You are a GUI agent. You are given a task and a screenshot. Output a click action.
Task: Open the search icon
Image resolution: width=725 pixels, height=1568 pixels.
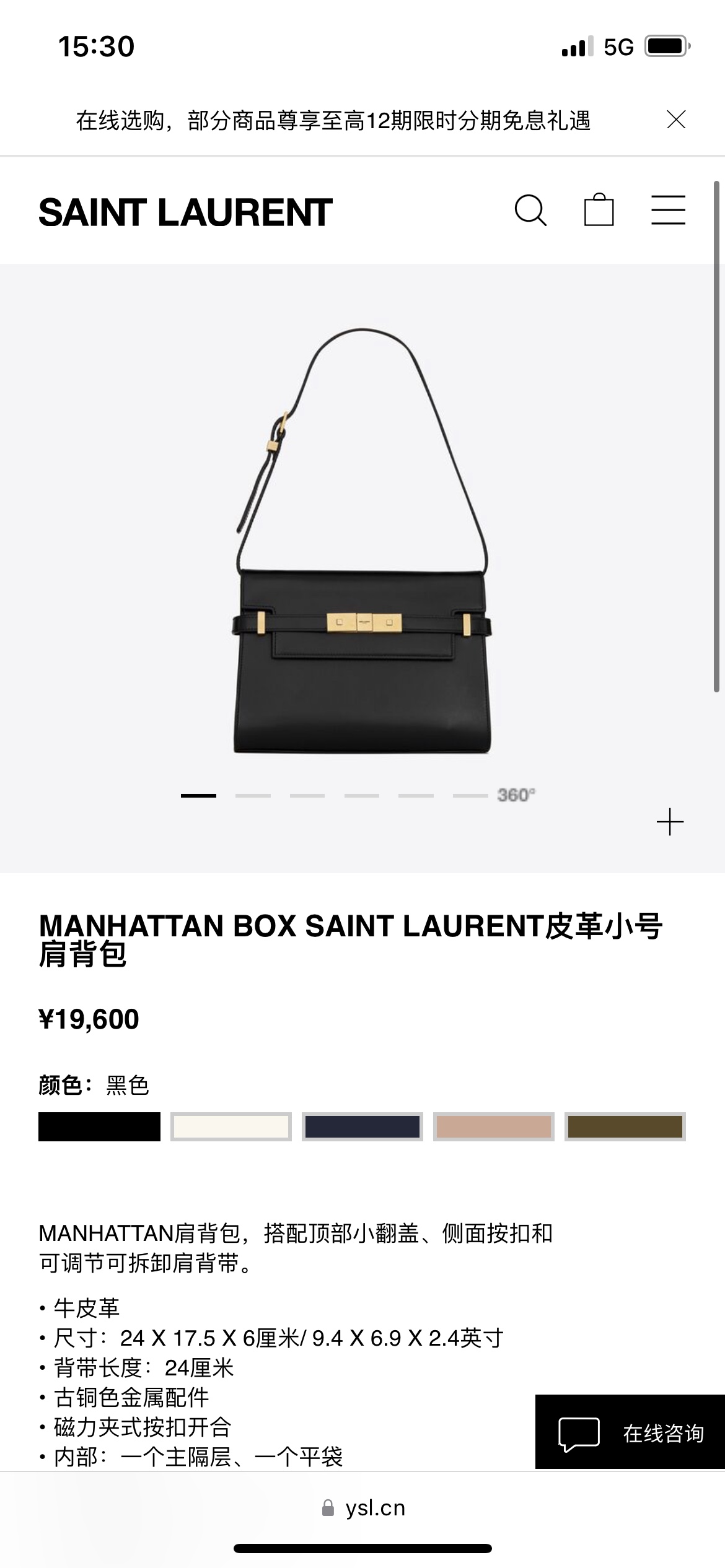coord(530,211)
